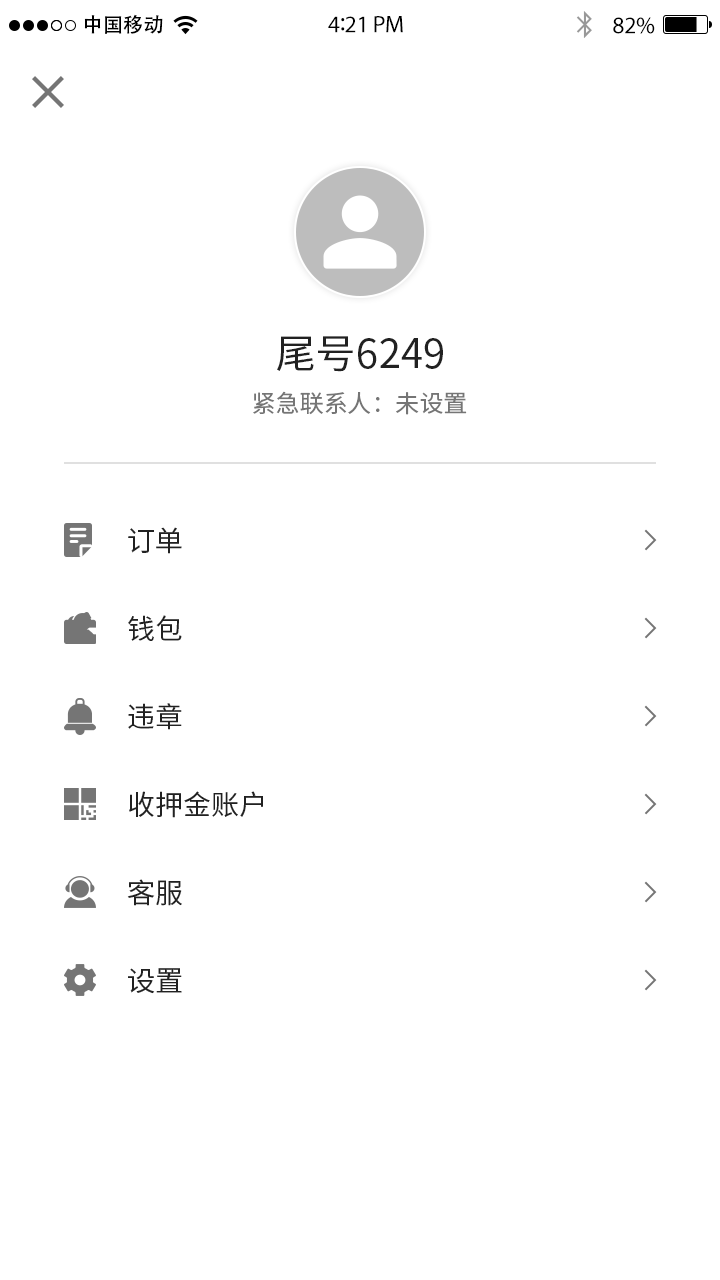
Task: Open the 订单 orders document icon
Action: tap(80, 539)
